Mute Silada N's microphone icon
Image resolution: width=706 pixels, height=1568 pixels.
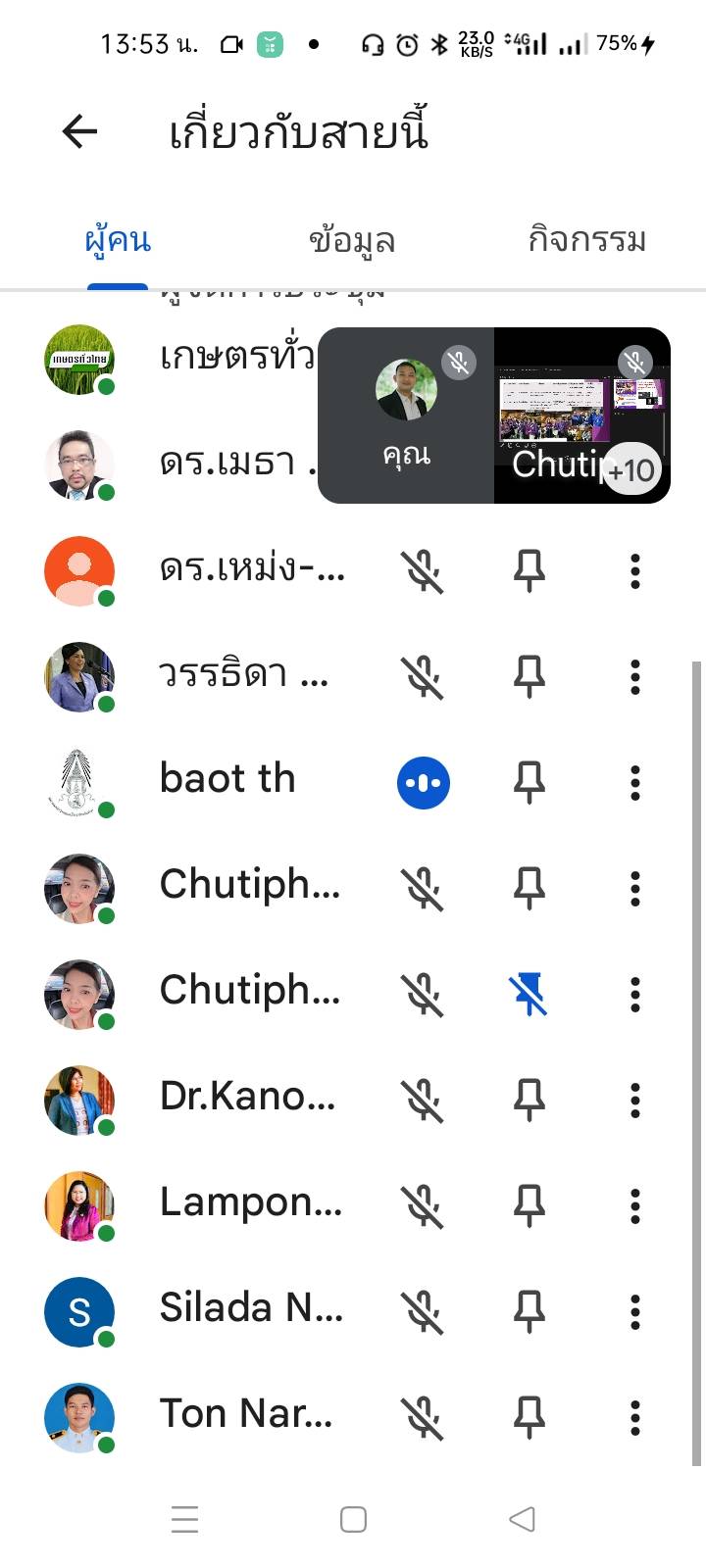[x=424, y=1311]
